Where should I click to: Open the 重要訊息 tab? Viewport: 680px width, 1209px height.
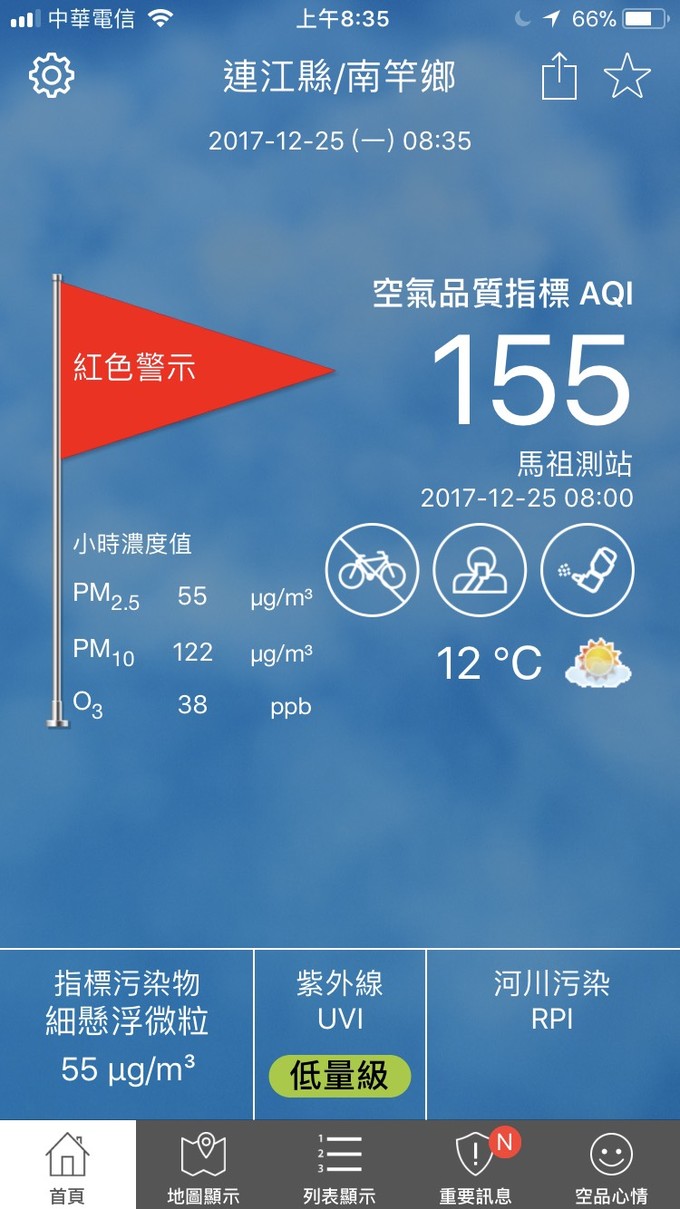coord(476,1165)
